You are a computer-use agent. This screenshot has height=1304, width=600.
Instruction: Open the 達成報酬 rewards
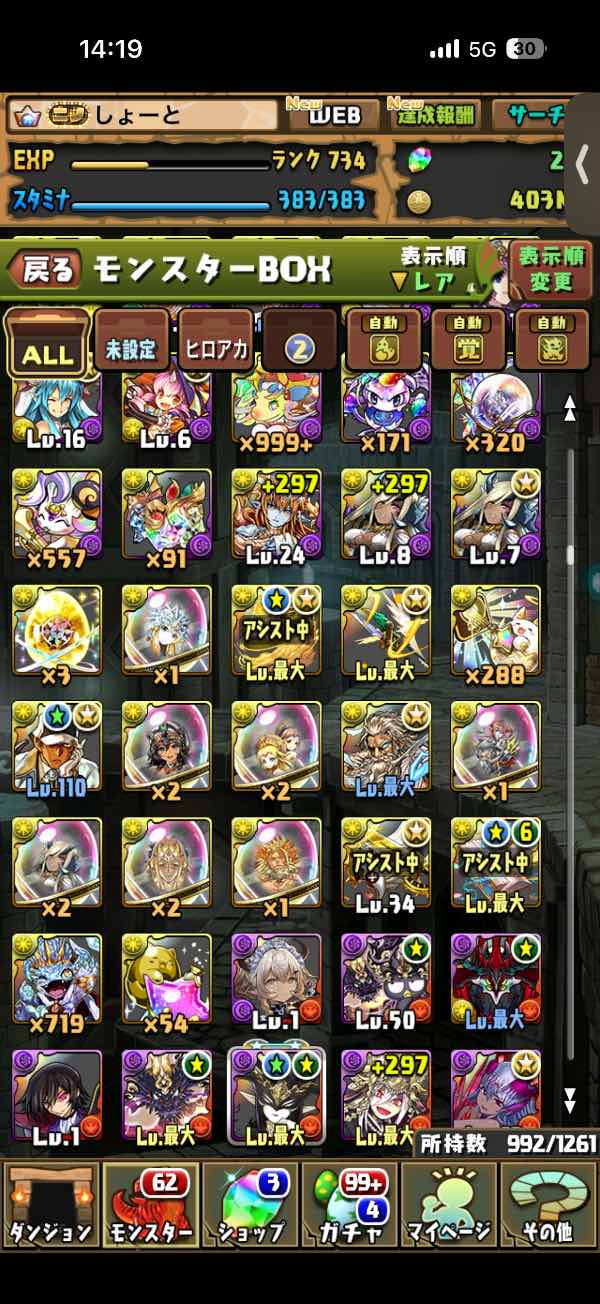click(433, 114)
